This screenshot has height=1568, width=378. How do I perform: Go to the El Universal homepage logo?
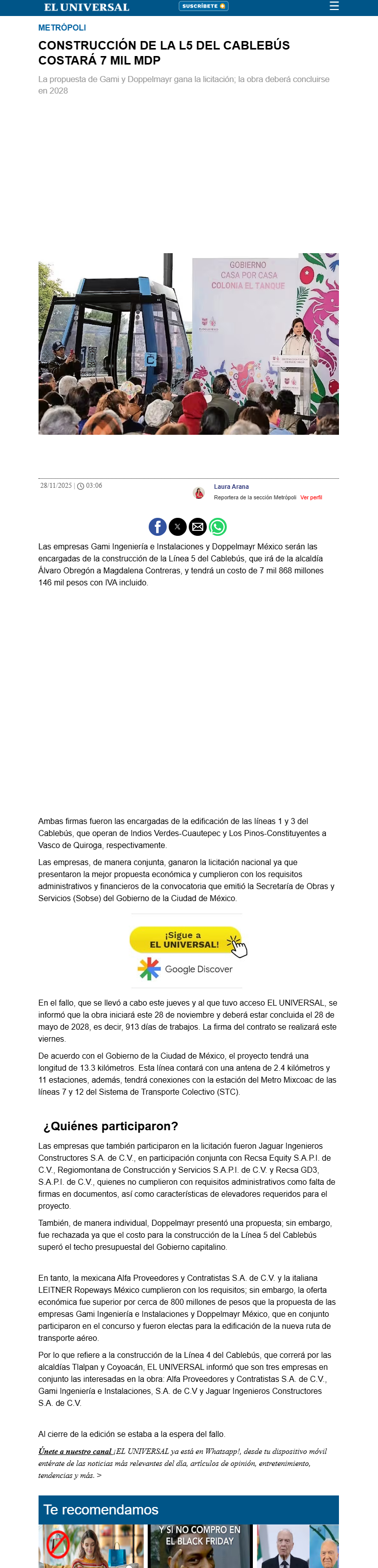coord(87,8)
